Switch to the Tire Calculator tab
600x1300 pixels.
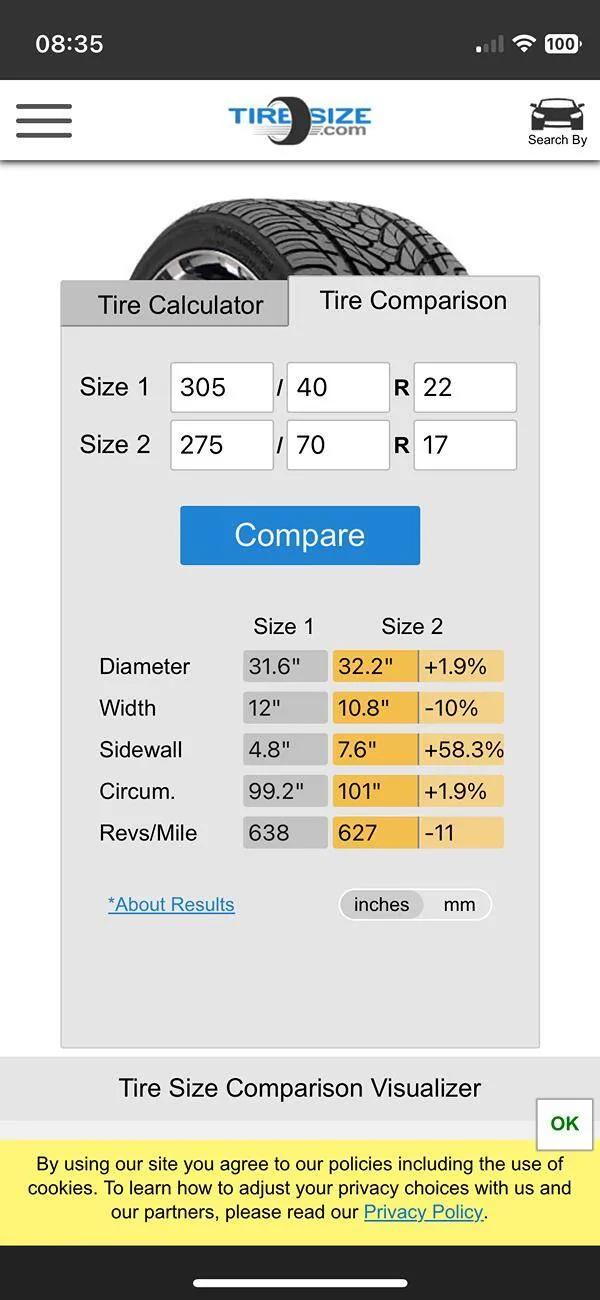[x=180, y=305]
